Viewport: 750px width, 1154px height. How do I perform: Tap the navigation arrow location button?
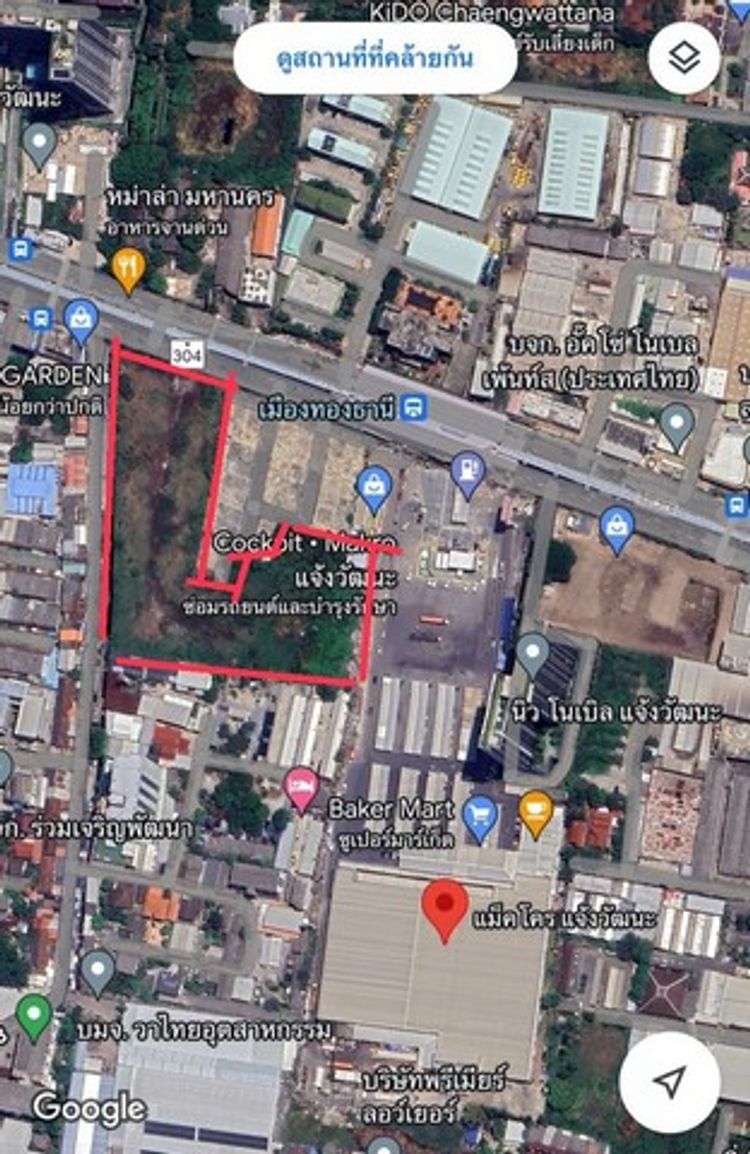tap(670, 1082)
